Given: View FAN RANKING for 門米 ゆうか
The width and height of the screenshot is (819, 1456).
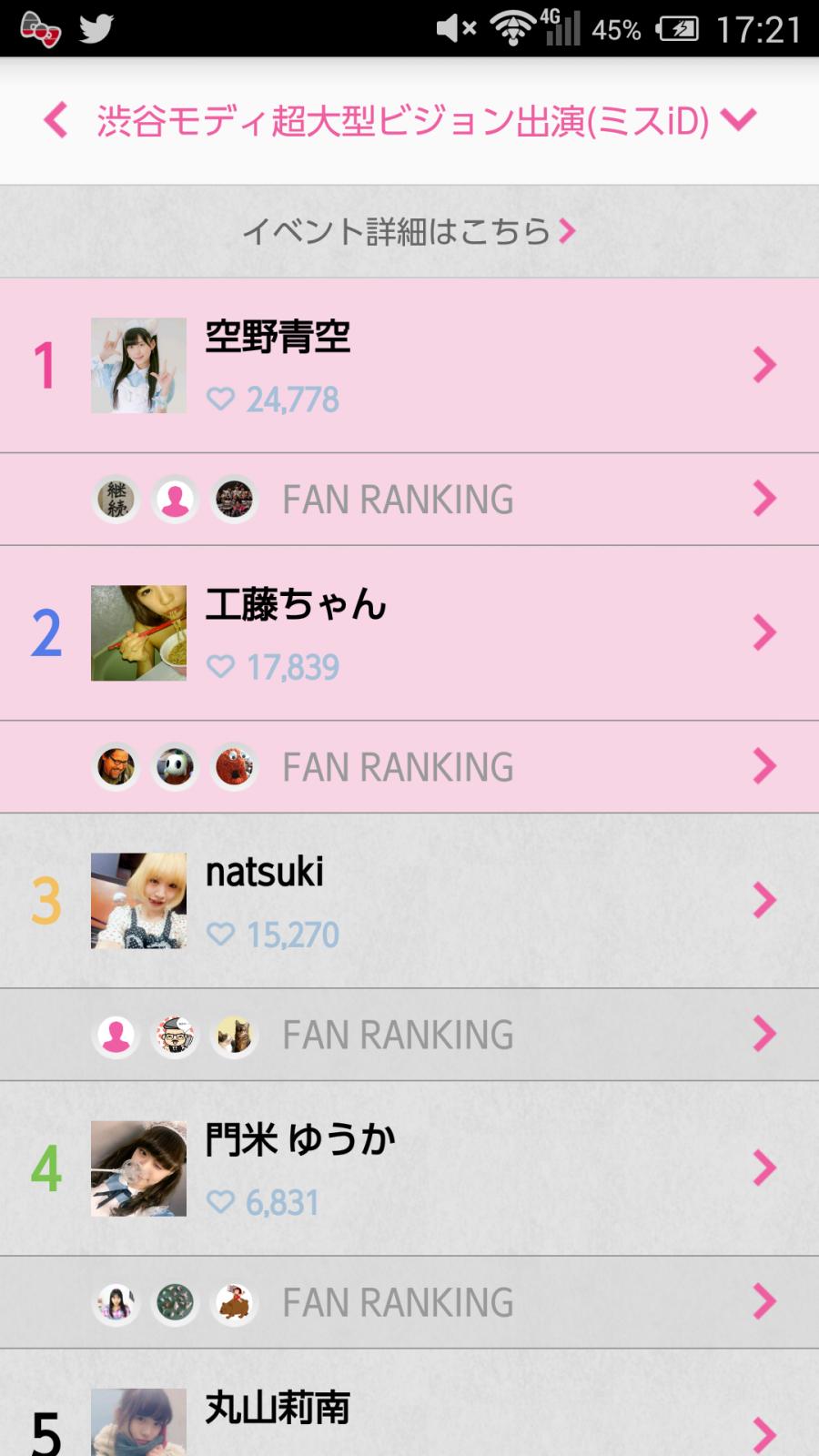Looking at the screenshot, I should coord(409,1302).
